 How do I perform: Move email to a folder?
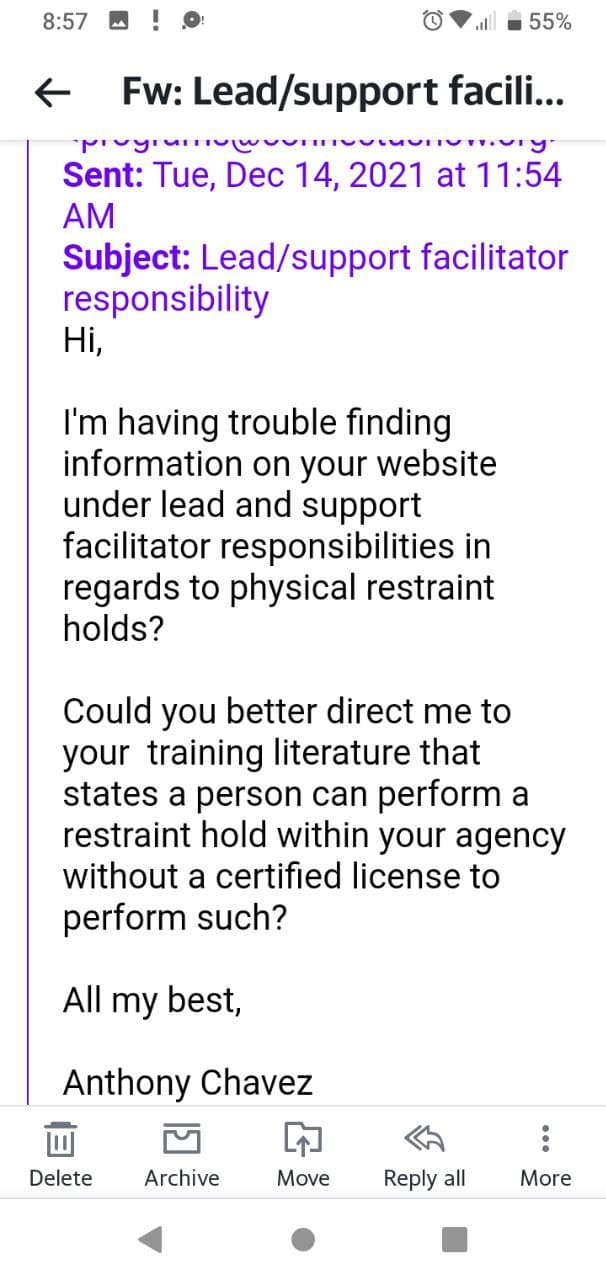[x=303, y=1154]
